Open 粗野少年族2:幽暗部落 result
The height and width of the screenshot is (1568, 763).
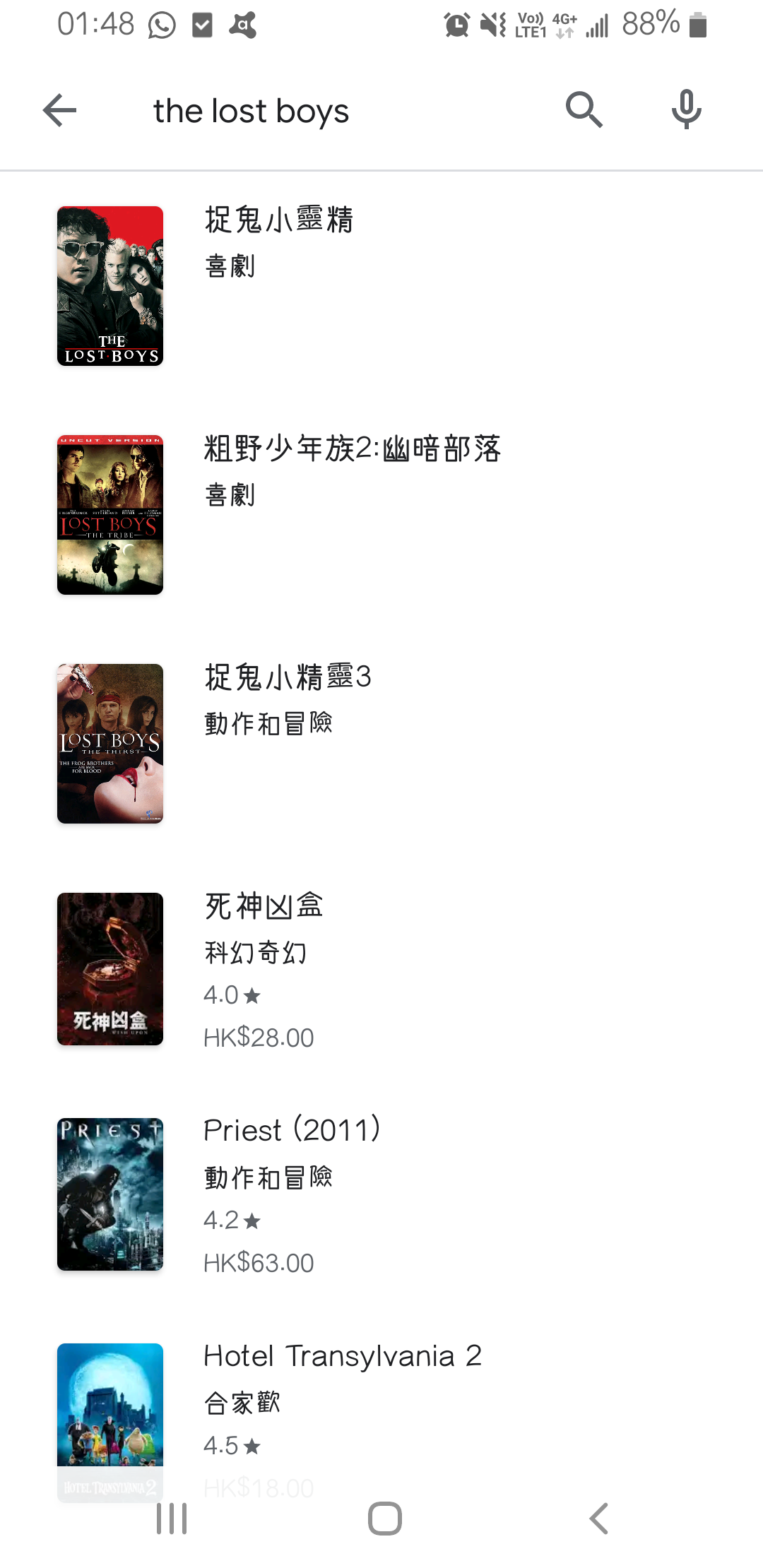381,514
